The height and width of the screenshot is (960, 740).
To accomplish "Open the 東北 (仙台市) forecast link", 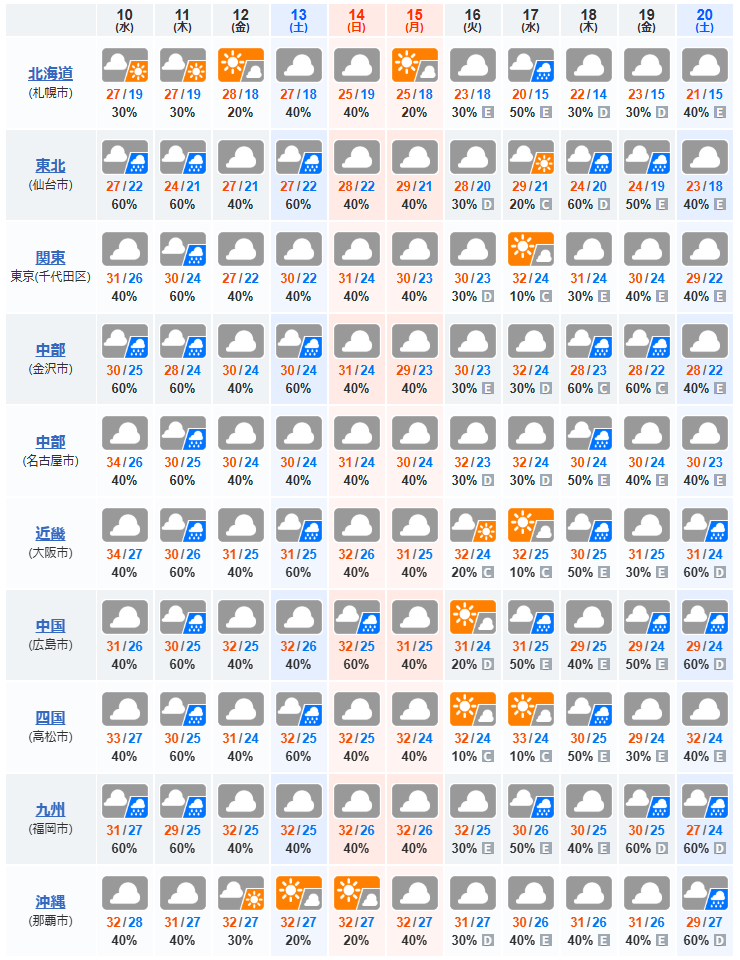I will tap(50, 165).
